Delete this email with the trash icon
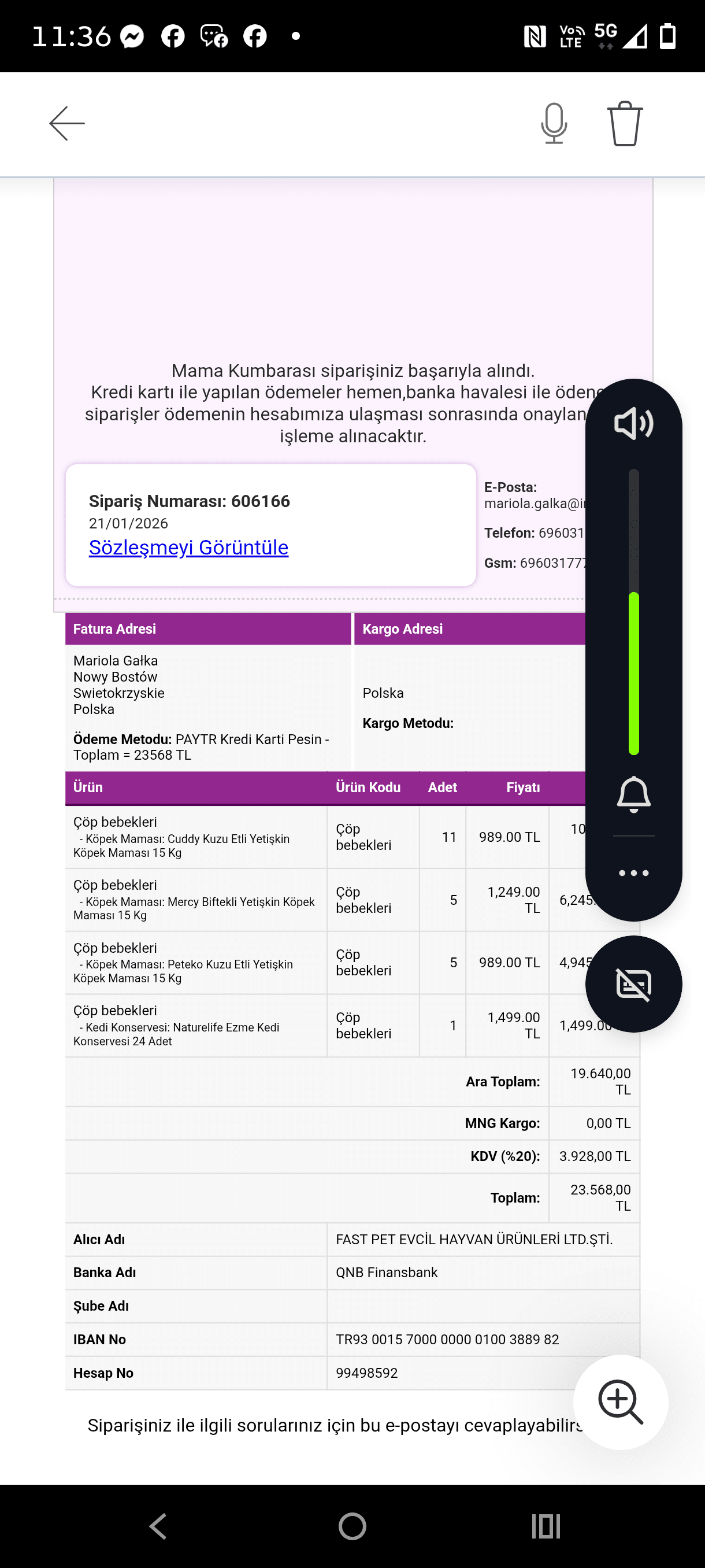This screenshot has width=705, height=1568. pos(625,124)
